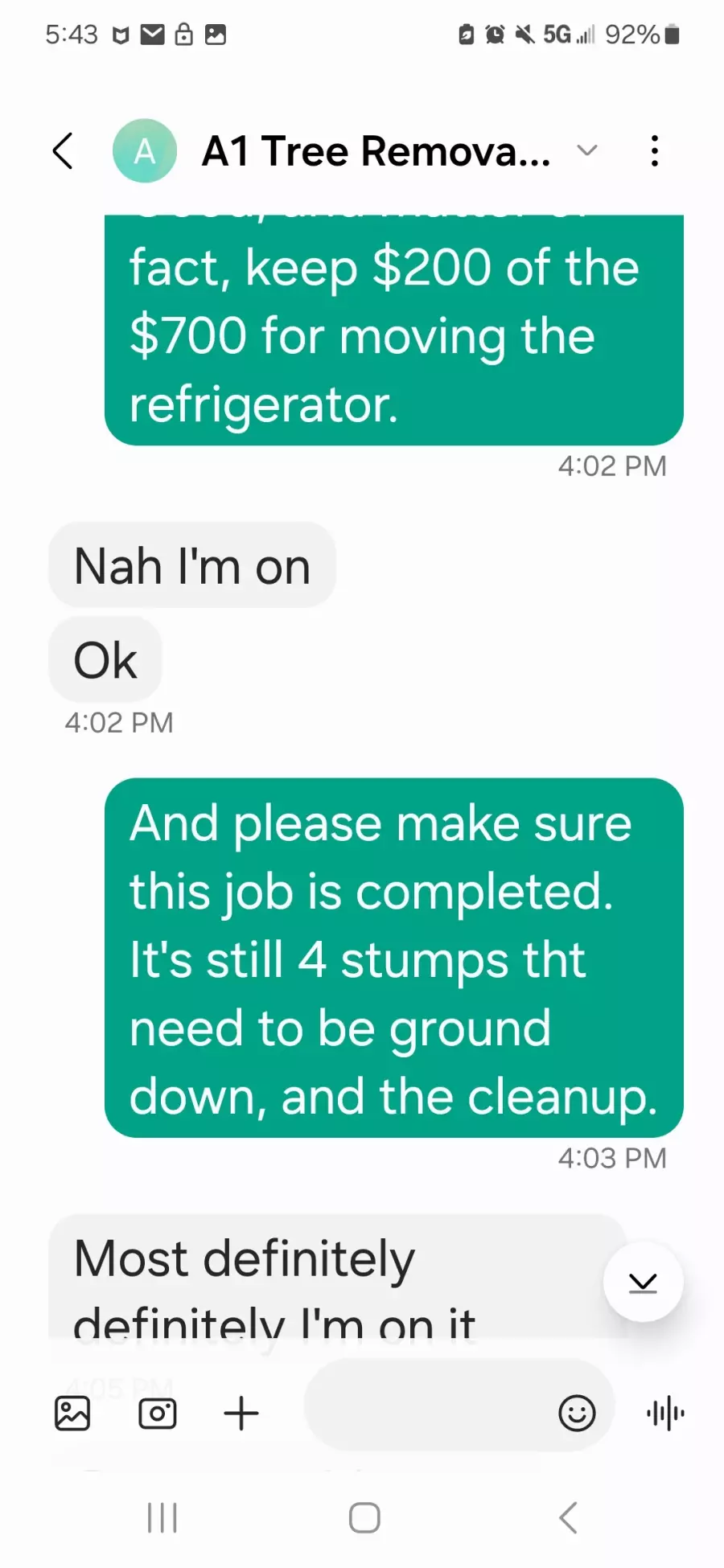
Task: Open recent apps from the navigation bar
Action: click(162, 1518)
